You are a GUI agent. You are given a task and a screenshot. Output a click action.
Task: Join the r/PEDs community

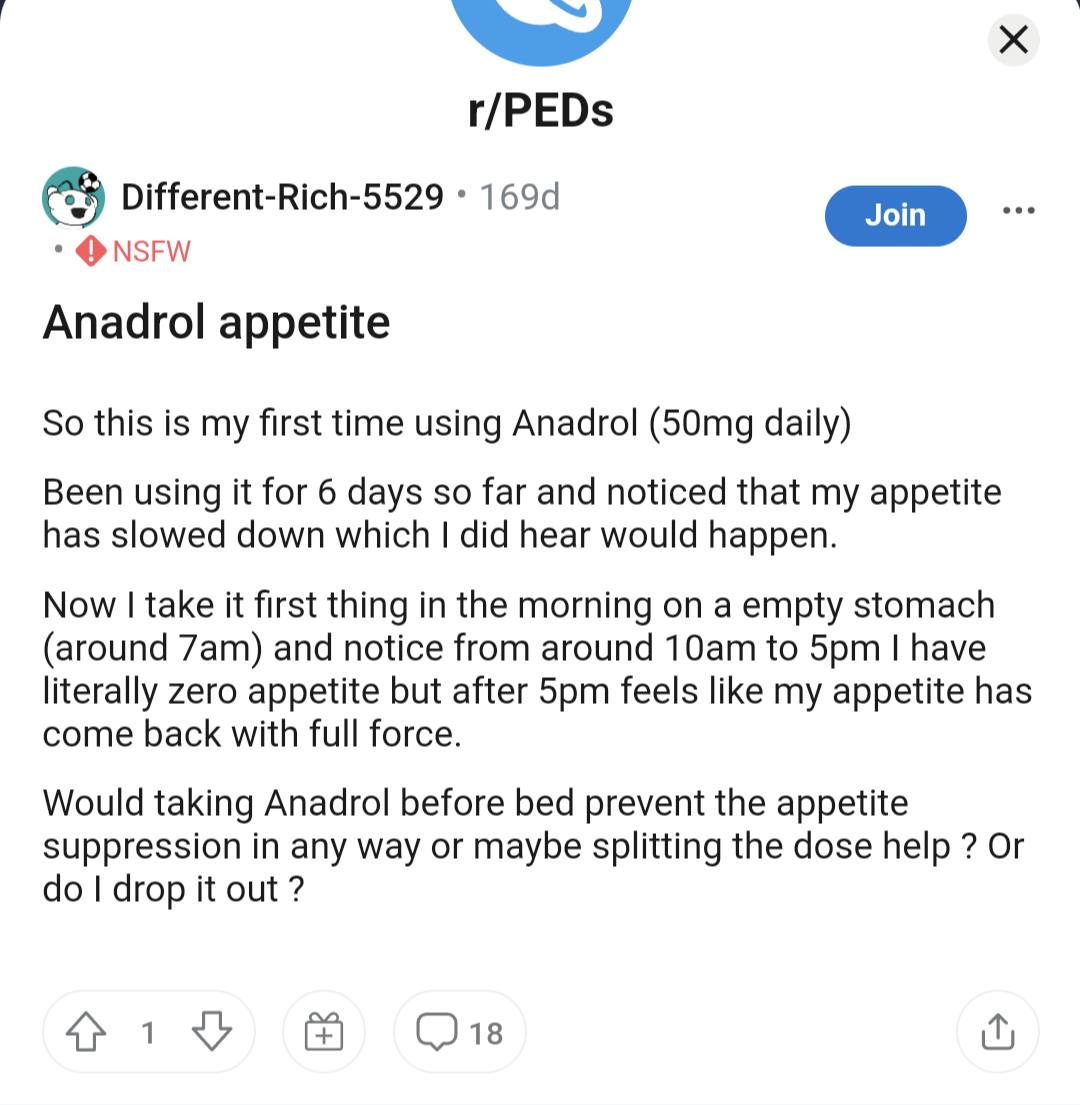tap(895, 215)
